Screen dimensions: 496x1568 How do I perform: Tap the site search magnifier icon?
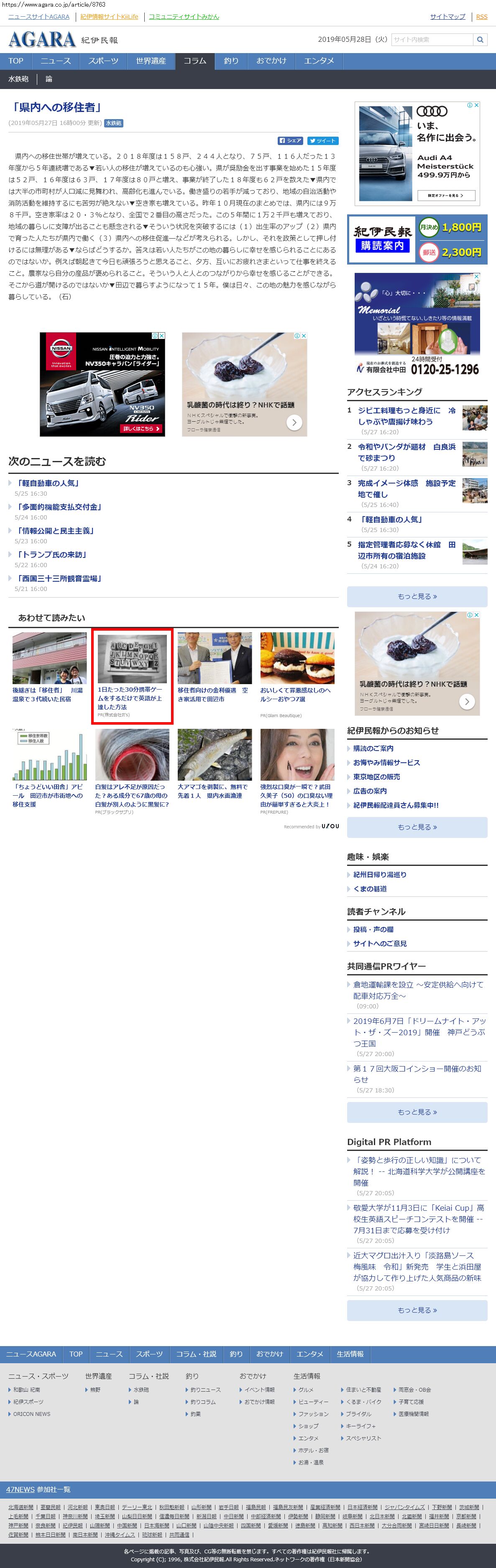point(480,40)
